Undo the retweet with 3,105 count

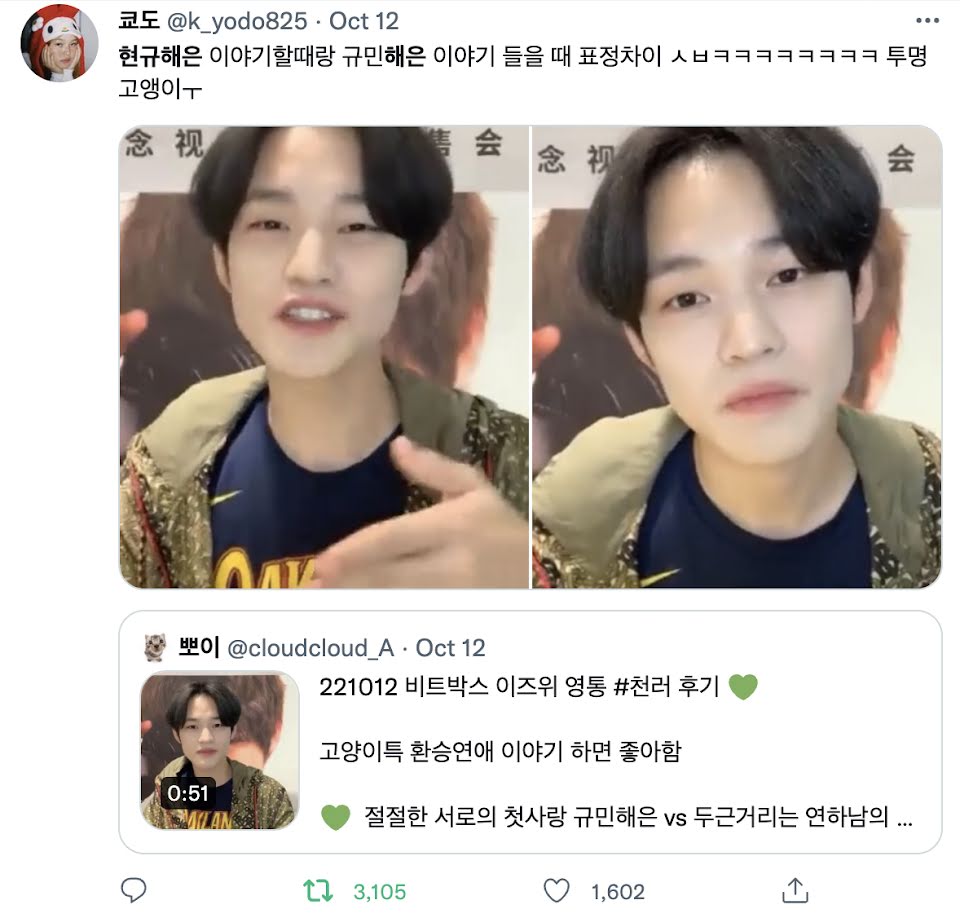click(318, 891)
